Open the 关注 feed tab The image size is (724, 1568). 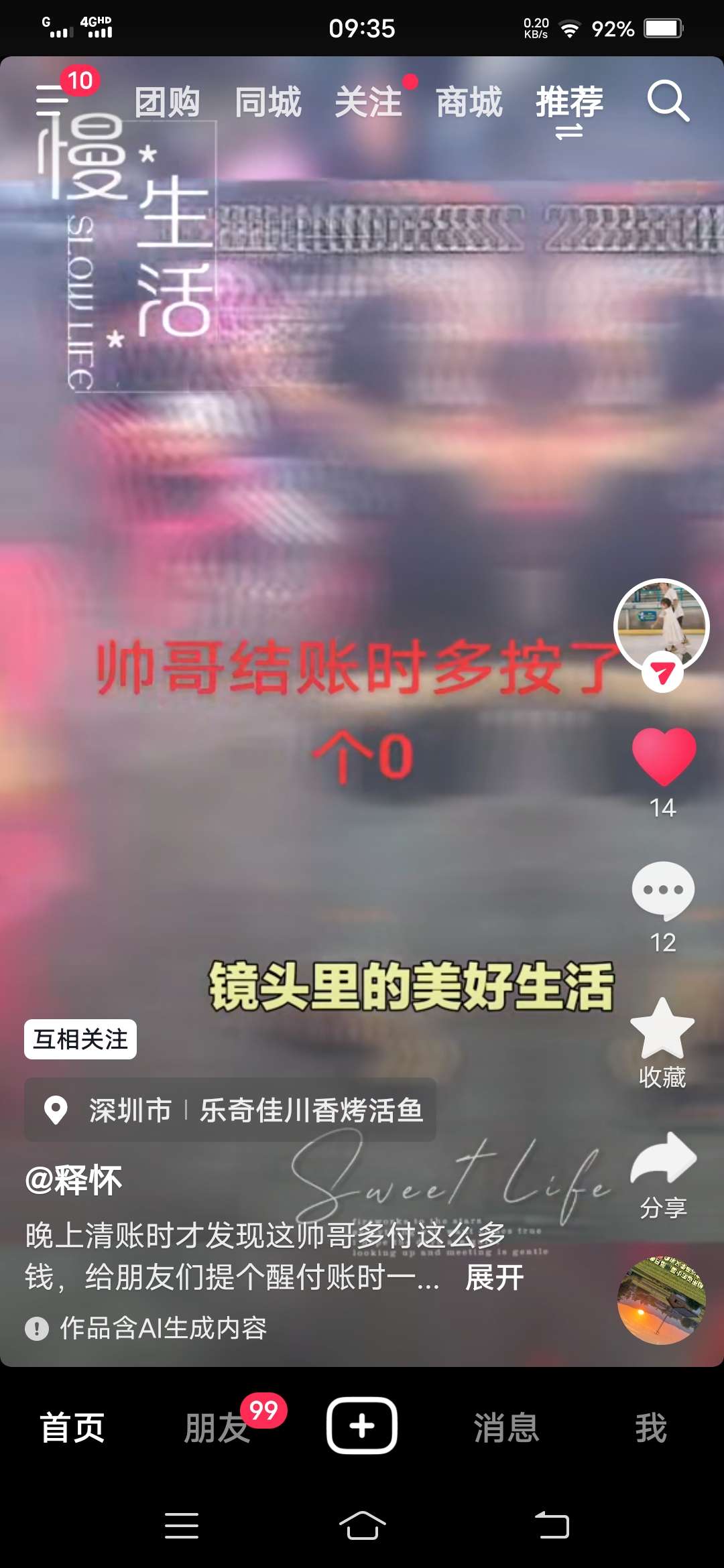click(x=368, y=103)
